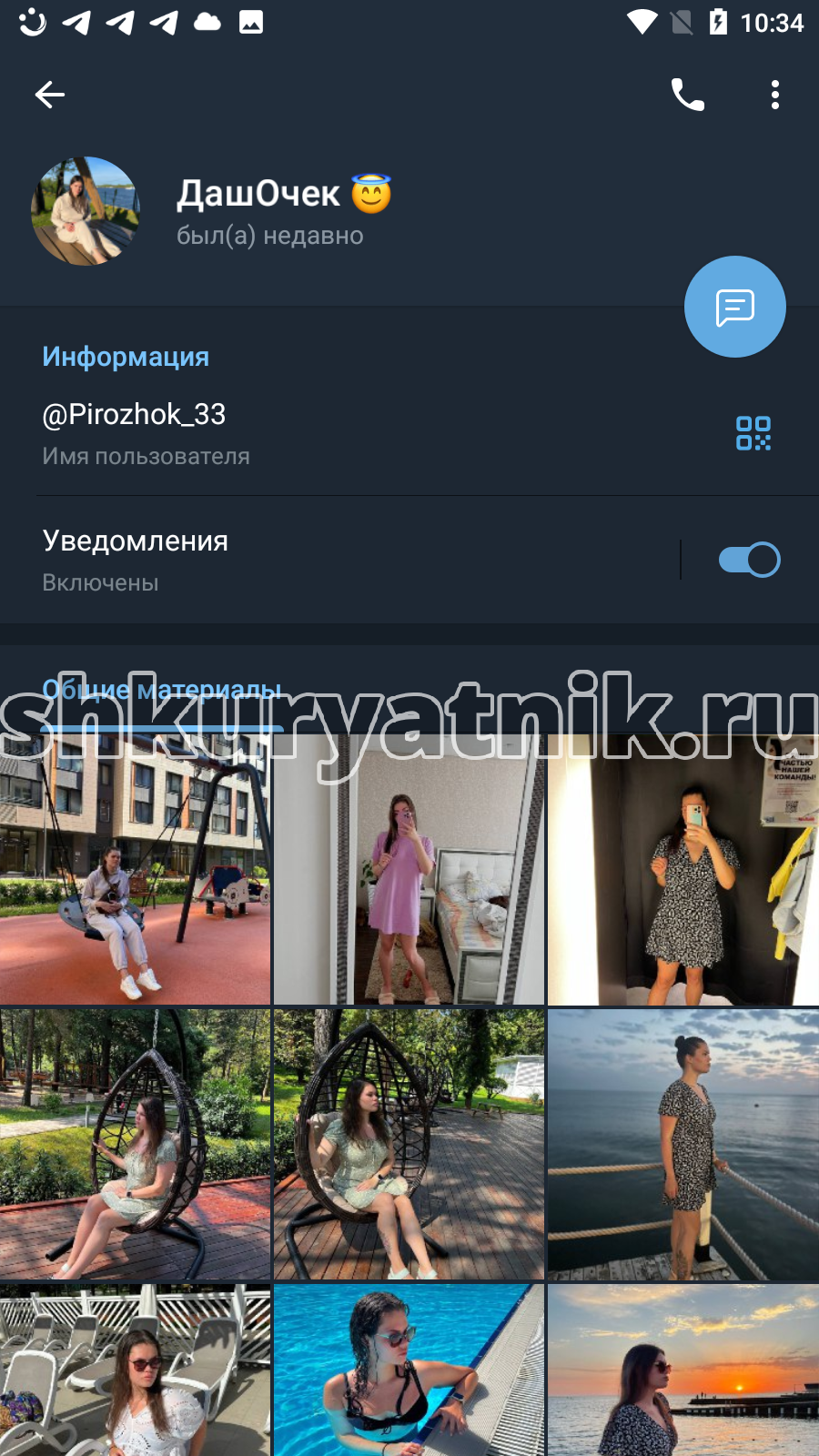
Task: Go back with the arrow
Action: [x=50, y=95]
